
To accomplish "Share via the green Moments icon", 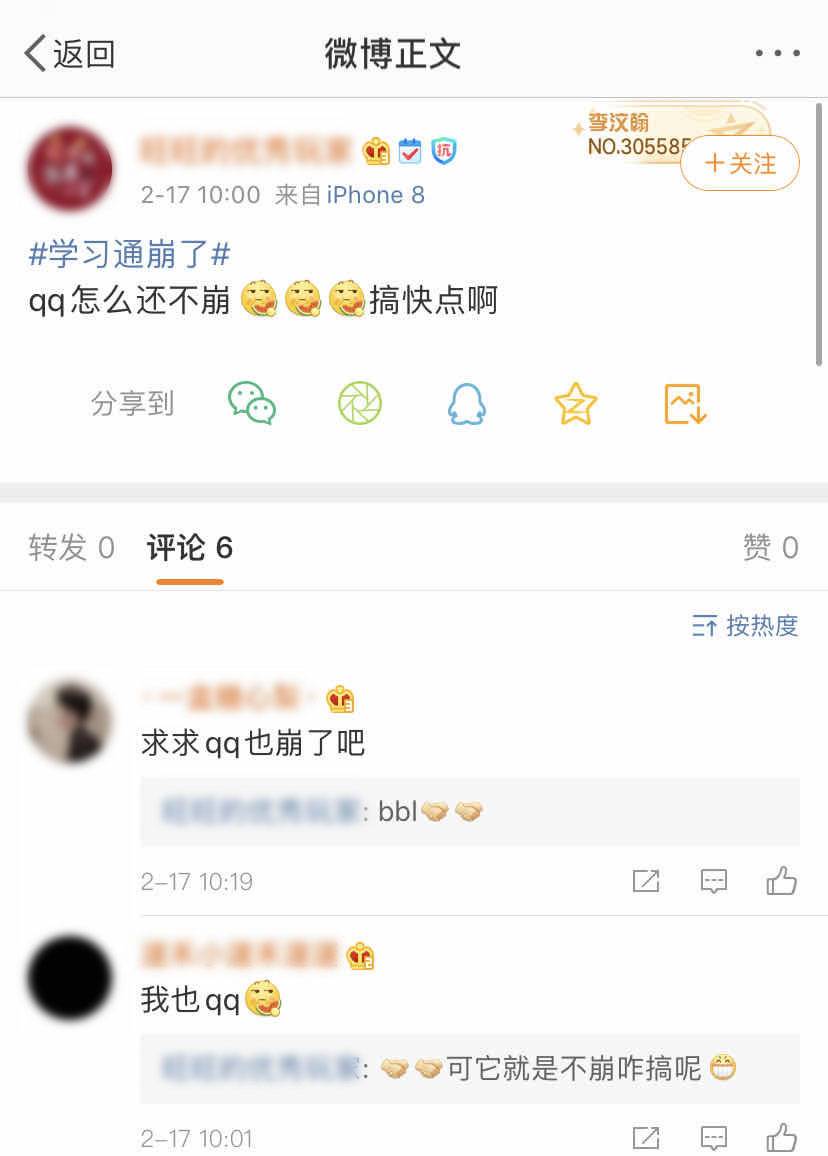I will pyautogui.click(x=361, y=404).
